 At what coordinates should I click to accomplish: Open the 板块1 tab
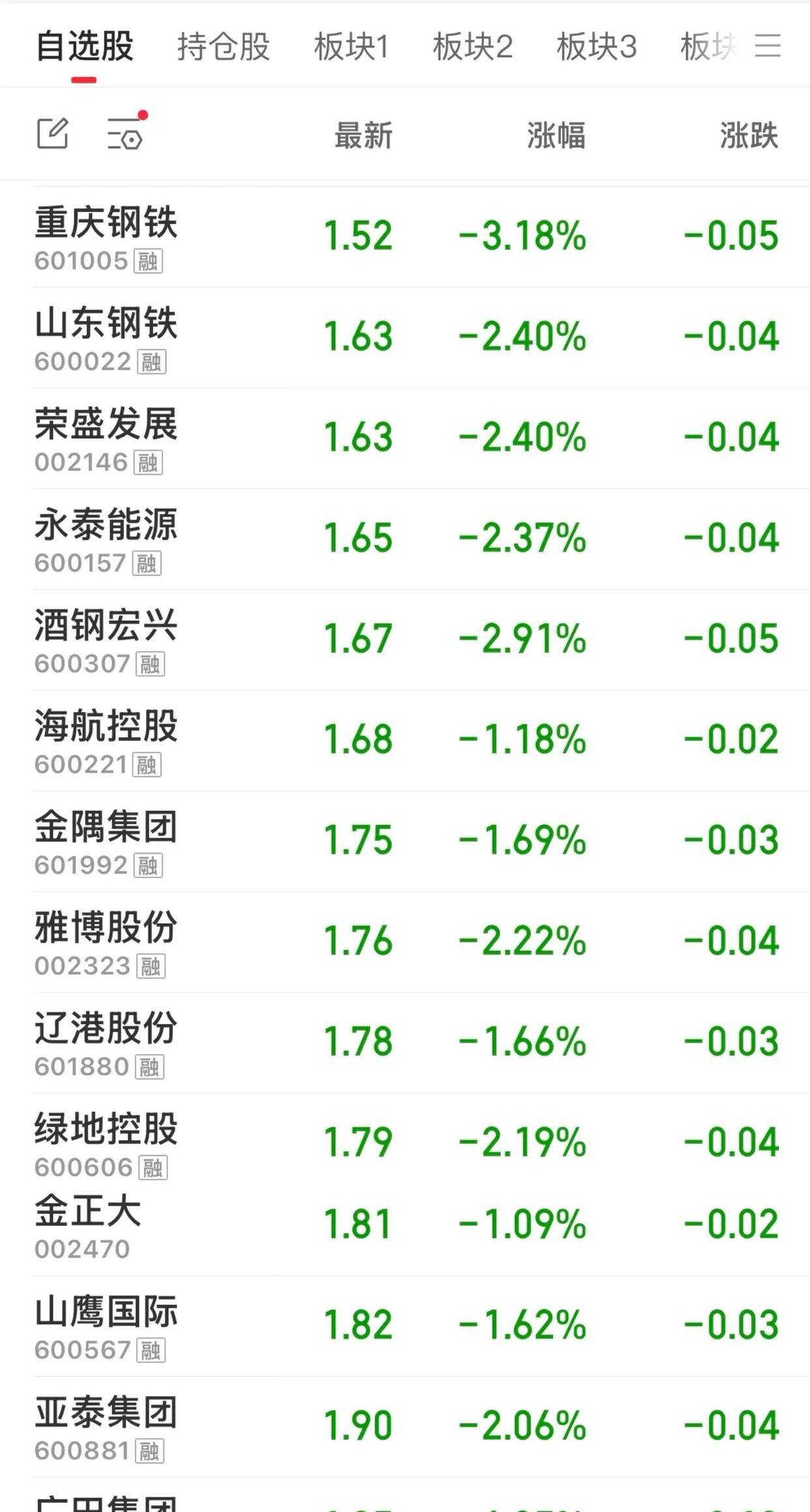351,46
